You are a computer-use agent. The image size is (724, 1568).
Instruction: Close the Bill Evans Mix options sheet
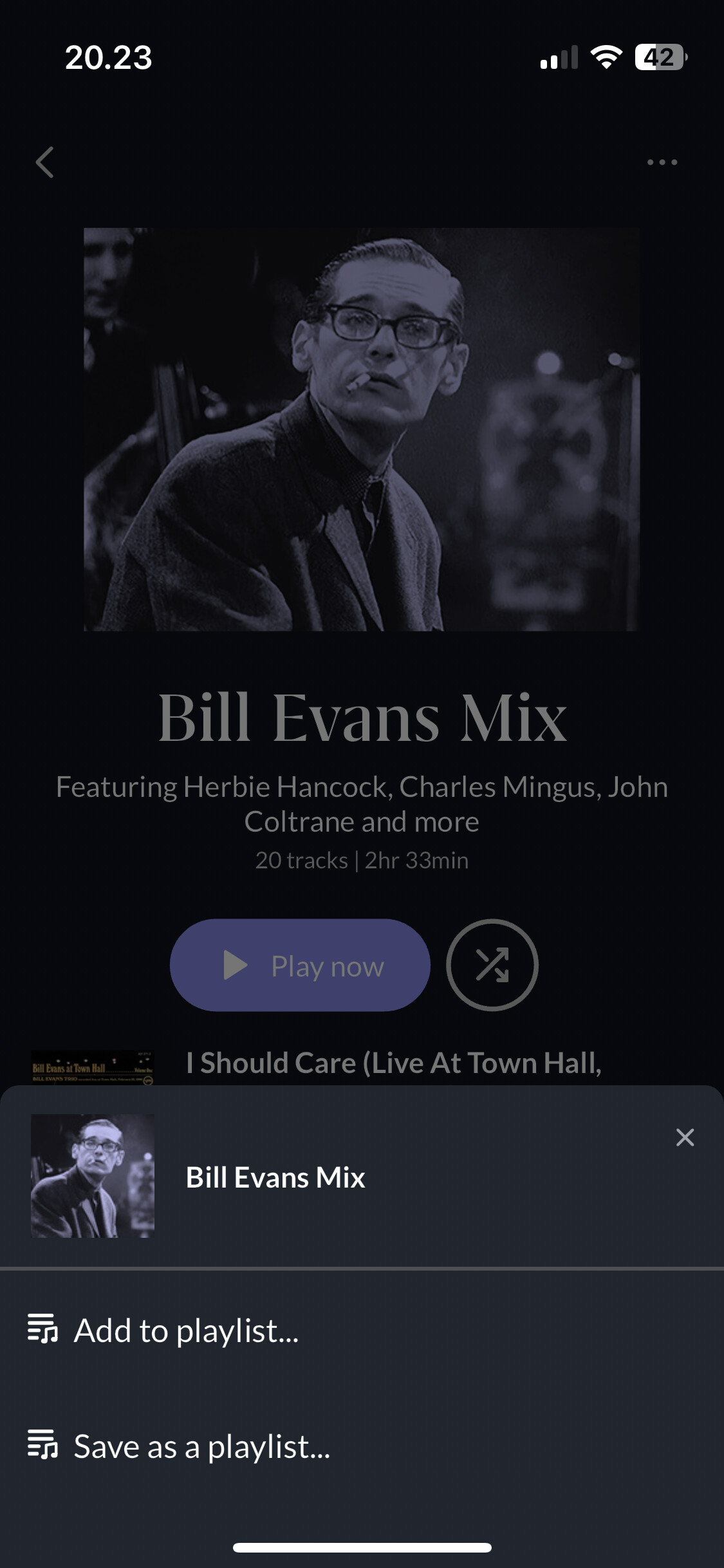(685, 1137)
